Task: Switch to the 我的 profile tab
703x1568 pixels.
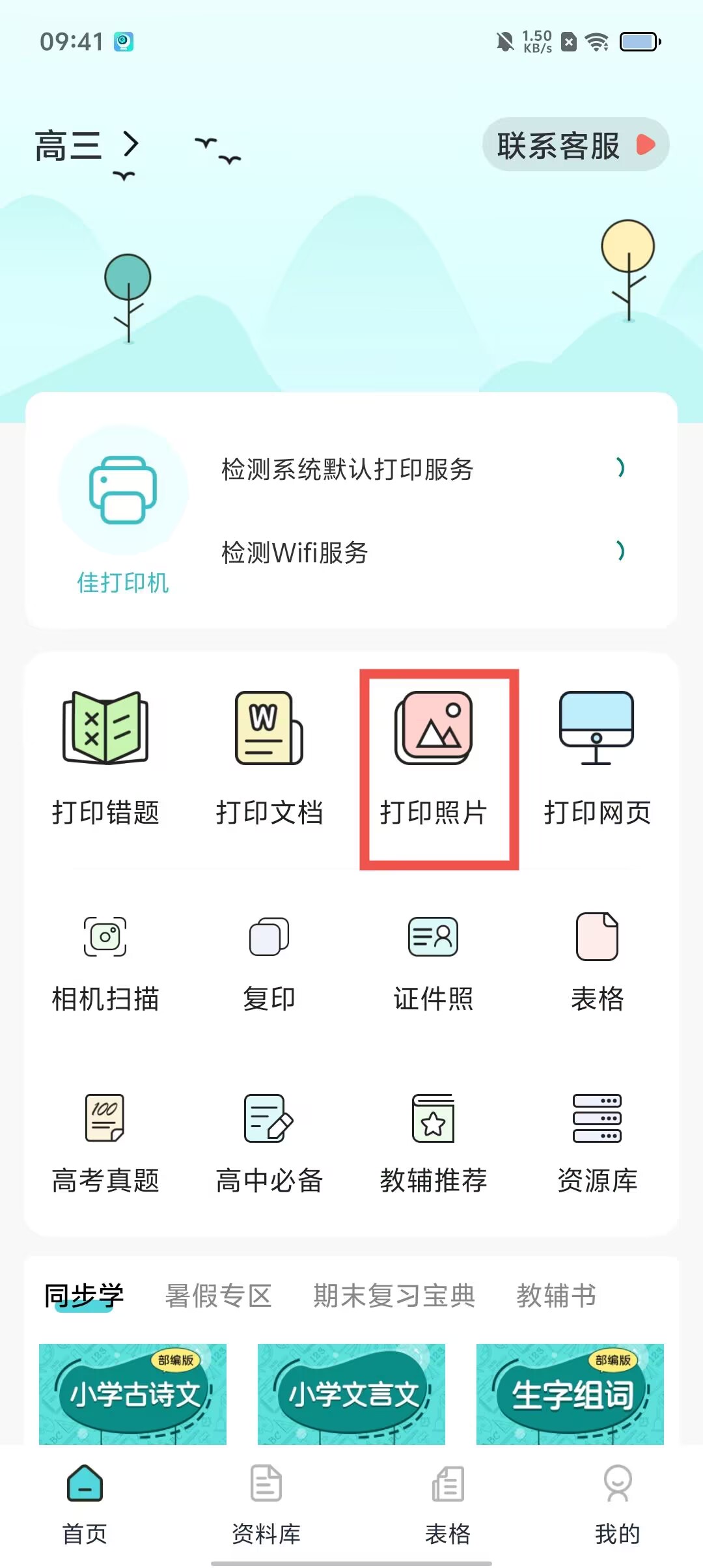Action: point(617,1503)
